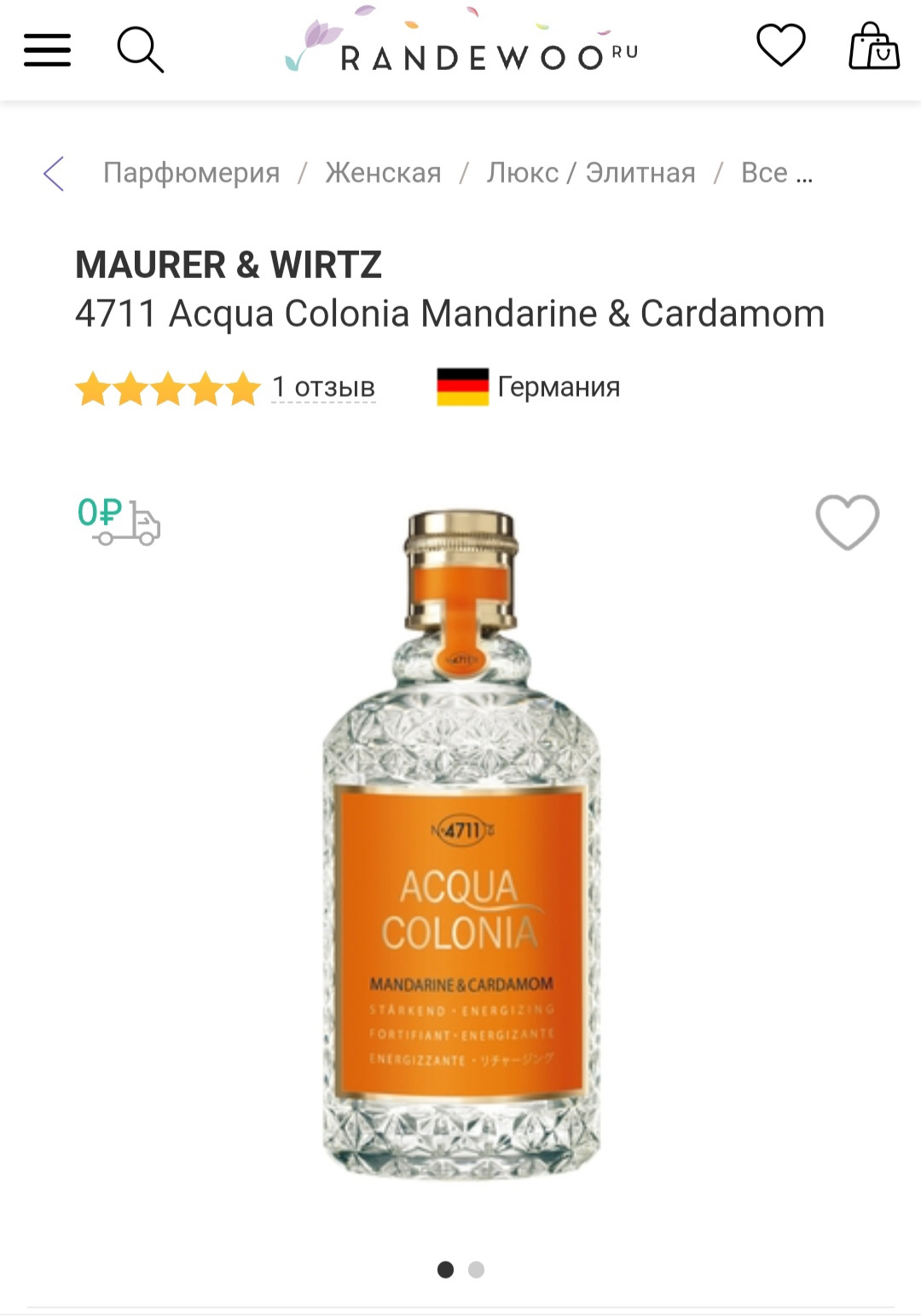Open the Парфюмерия breadcrumb
Viewport: 921px width, 1316px height.
191,173
